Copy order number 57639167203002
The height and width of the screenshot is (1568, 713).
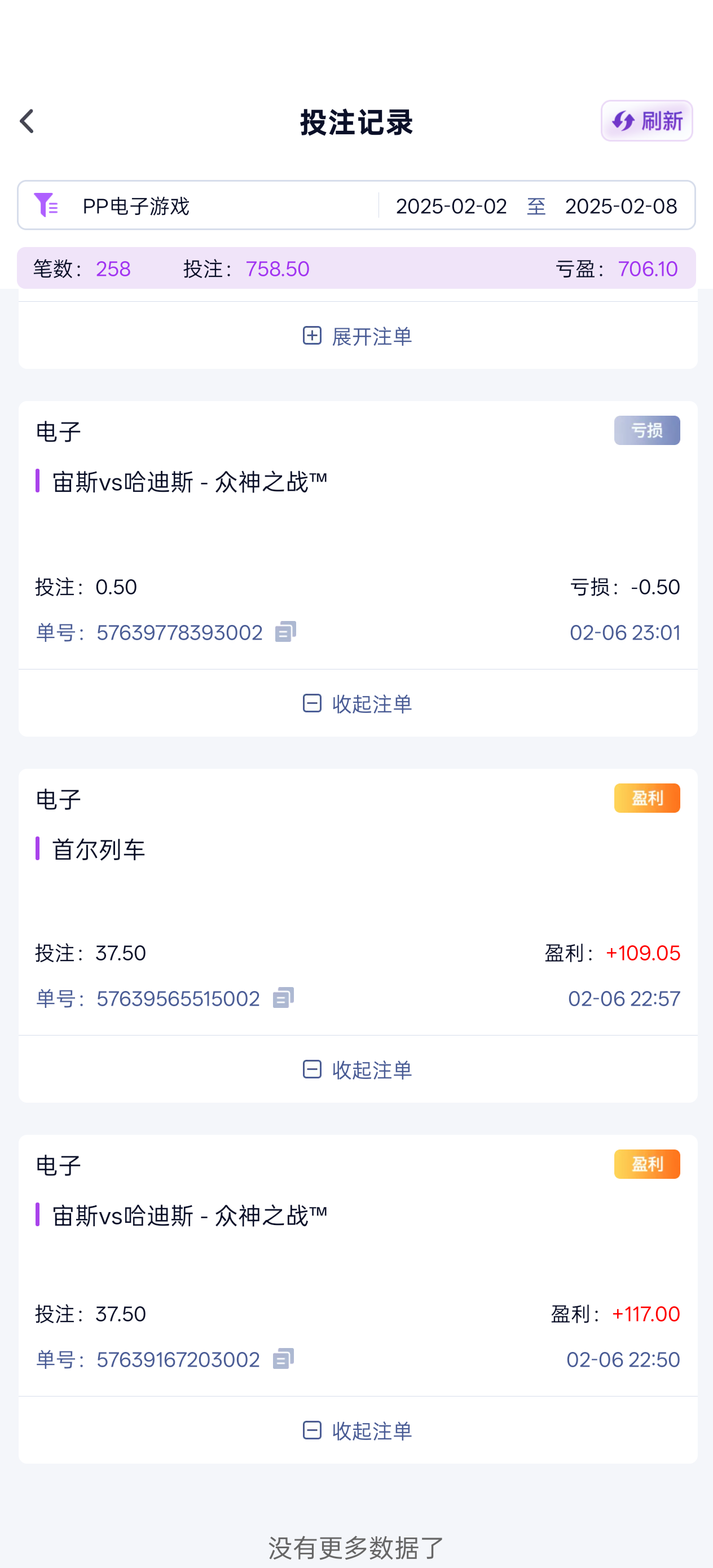(283, 1359)
